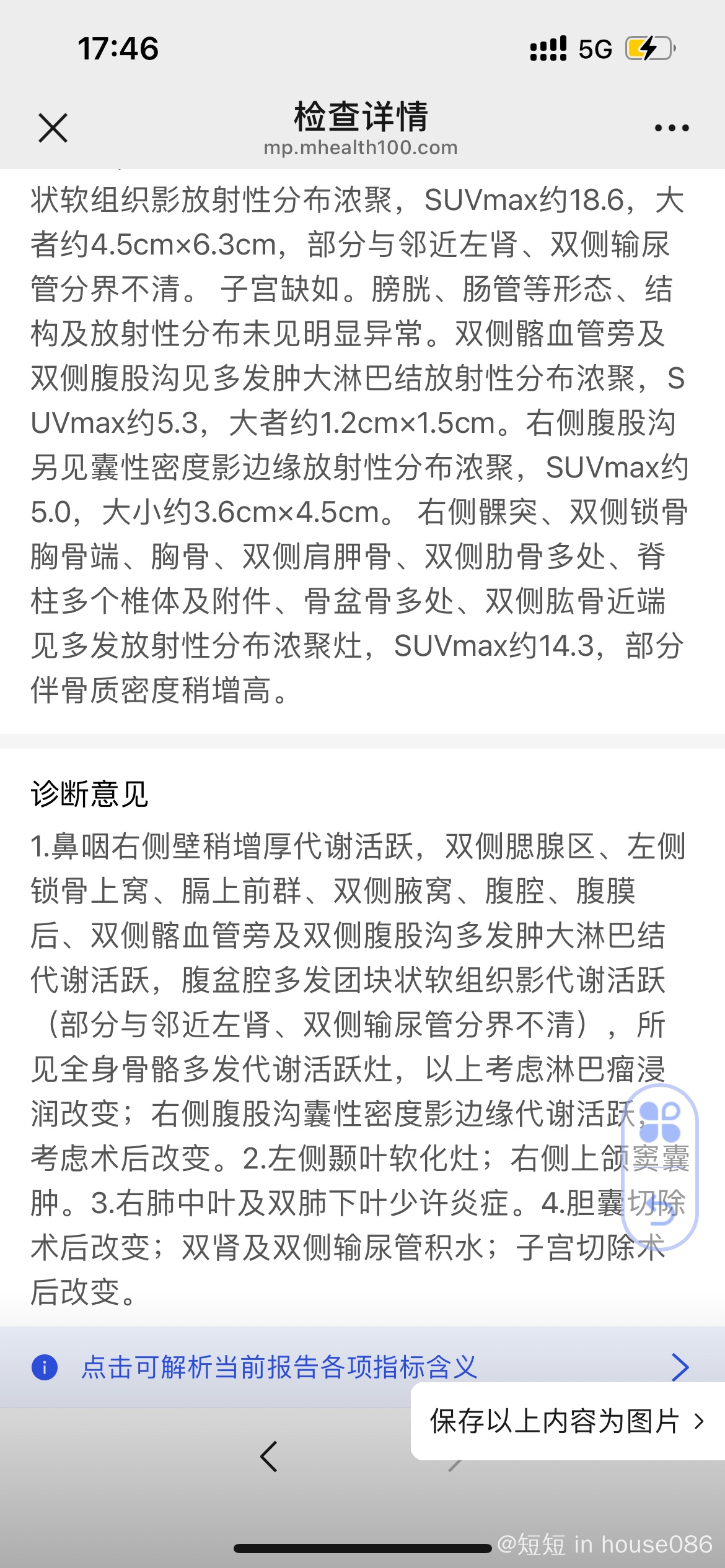The width and height of the screenshot is (725, 1568).
Task: Open the floating blue assistant widget
Action: pyautogui.click(x=660, y=1167)
